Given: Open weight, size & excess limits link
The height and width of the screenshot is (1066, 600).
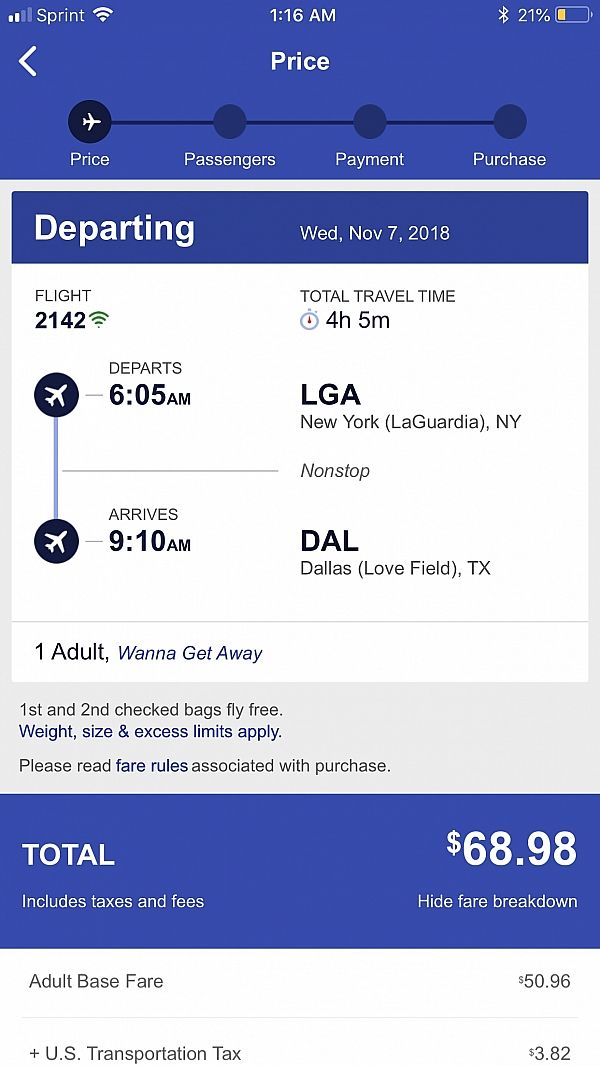Looking at the screenshot, I should pyautogui.click(x=150, y=732).
